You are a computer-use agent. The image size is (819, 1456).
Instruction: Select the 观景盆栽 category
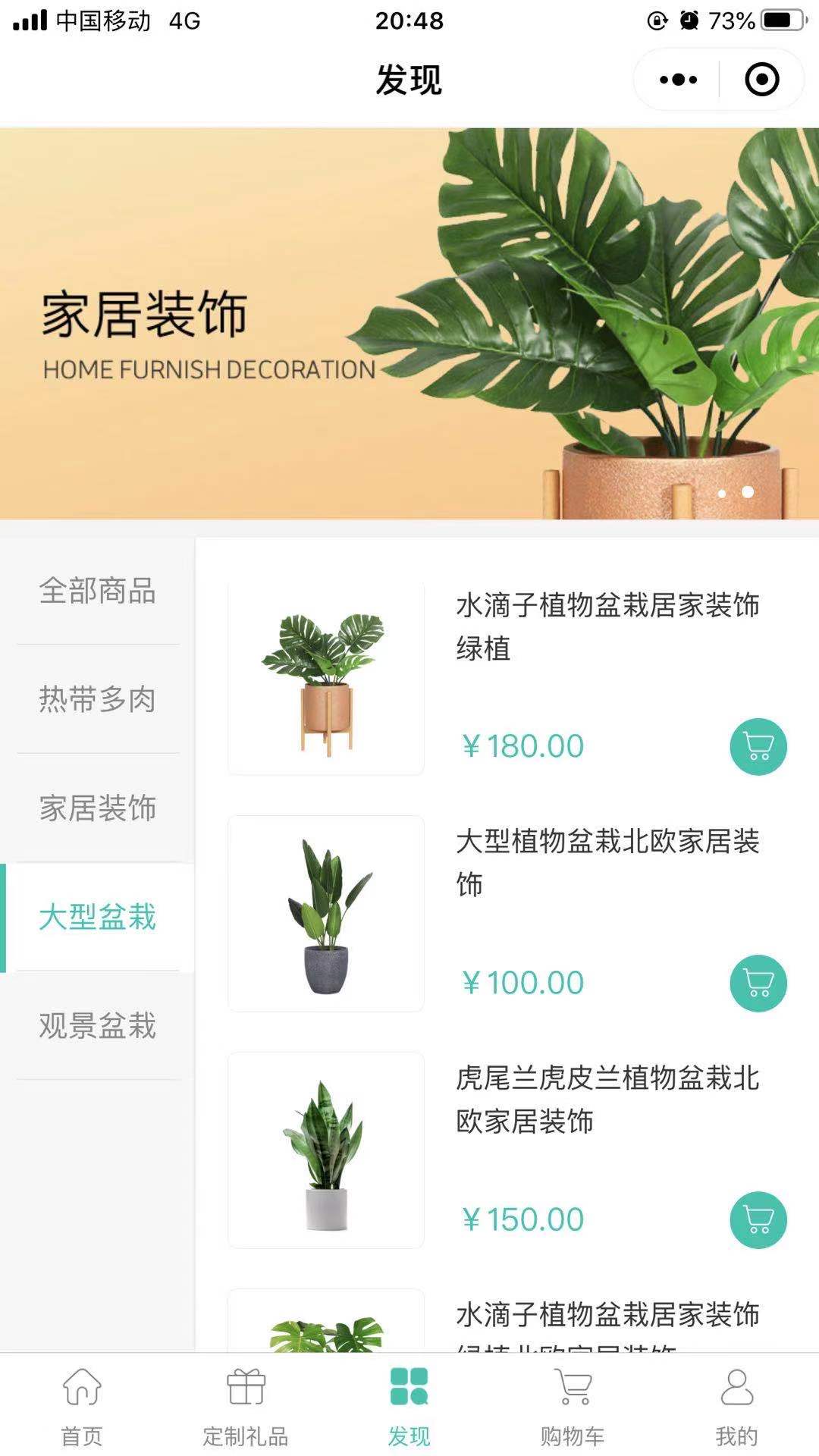97,1025
